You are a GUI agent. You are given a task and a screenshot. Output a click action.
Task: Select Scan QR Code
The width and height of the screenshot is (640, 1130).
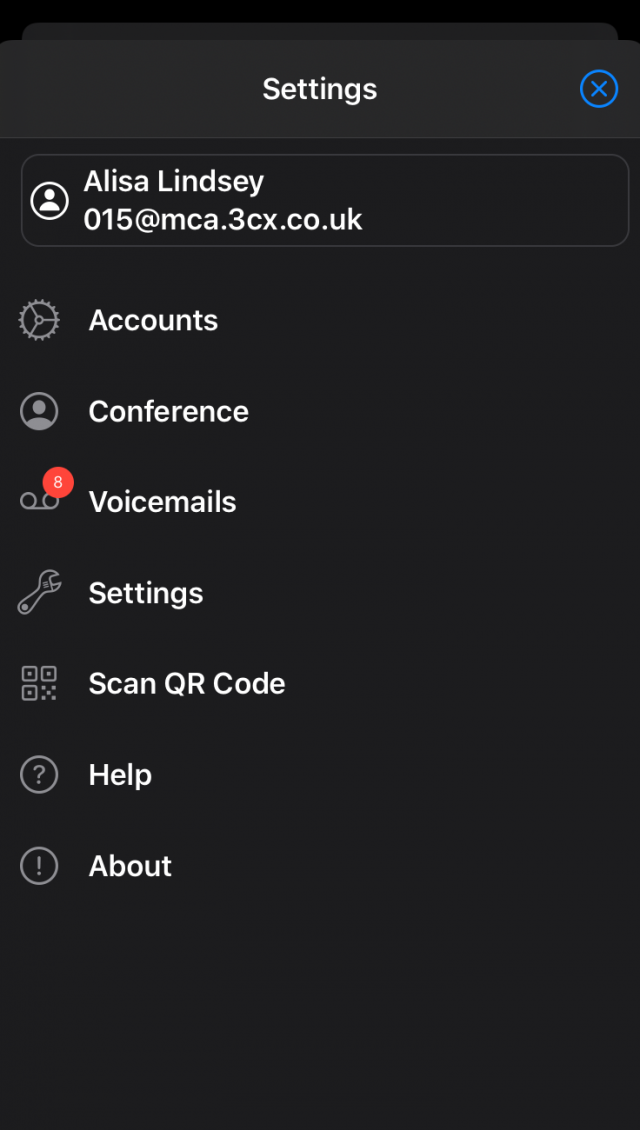point(320,684)
